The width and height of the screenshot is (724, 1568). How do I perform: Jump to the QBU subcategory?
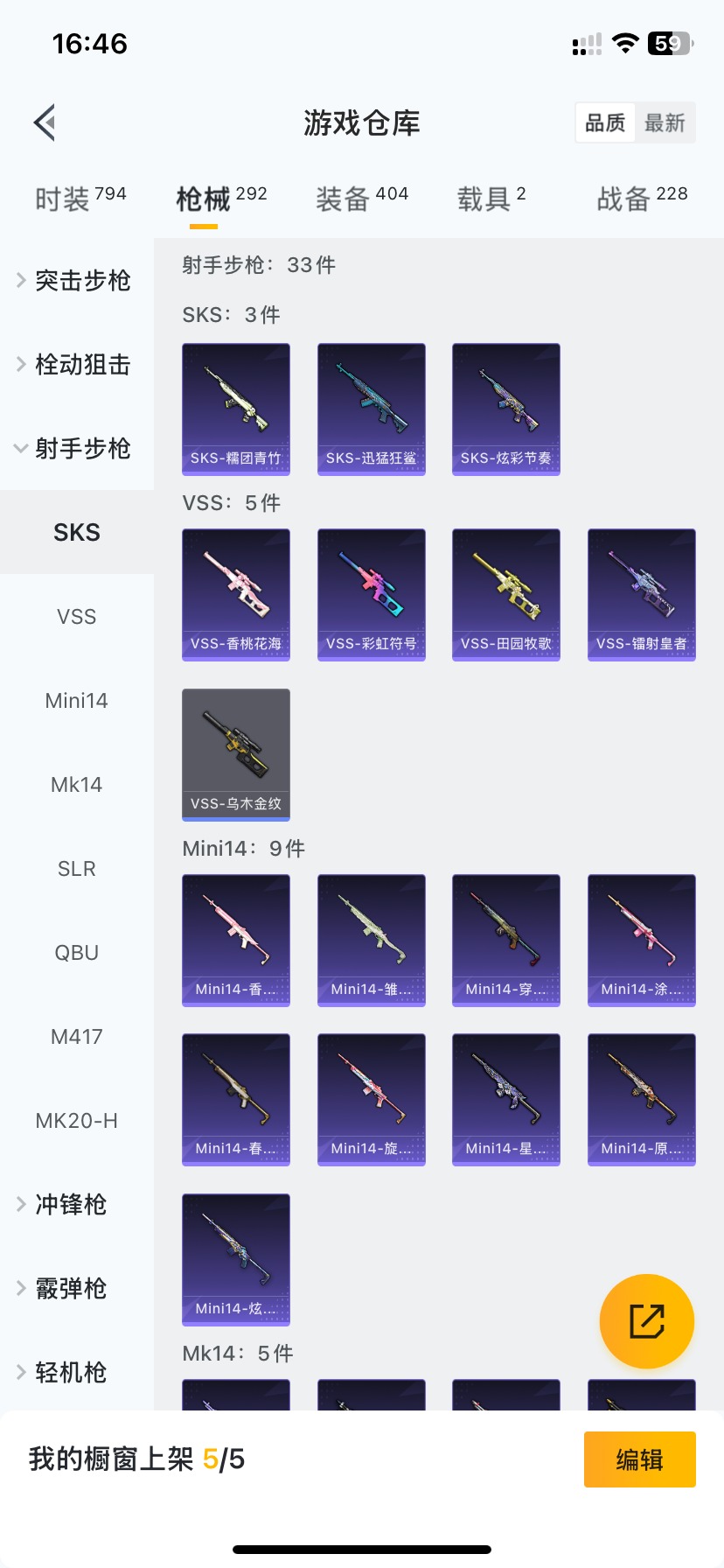(77, 952)
